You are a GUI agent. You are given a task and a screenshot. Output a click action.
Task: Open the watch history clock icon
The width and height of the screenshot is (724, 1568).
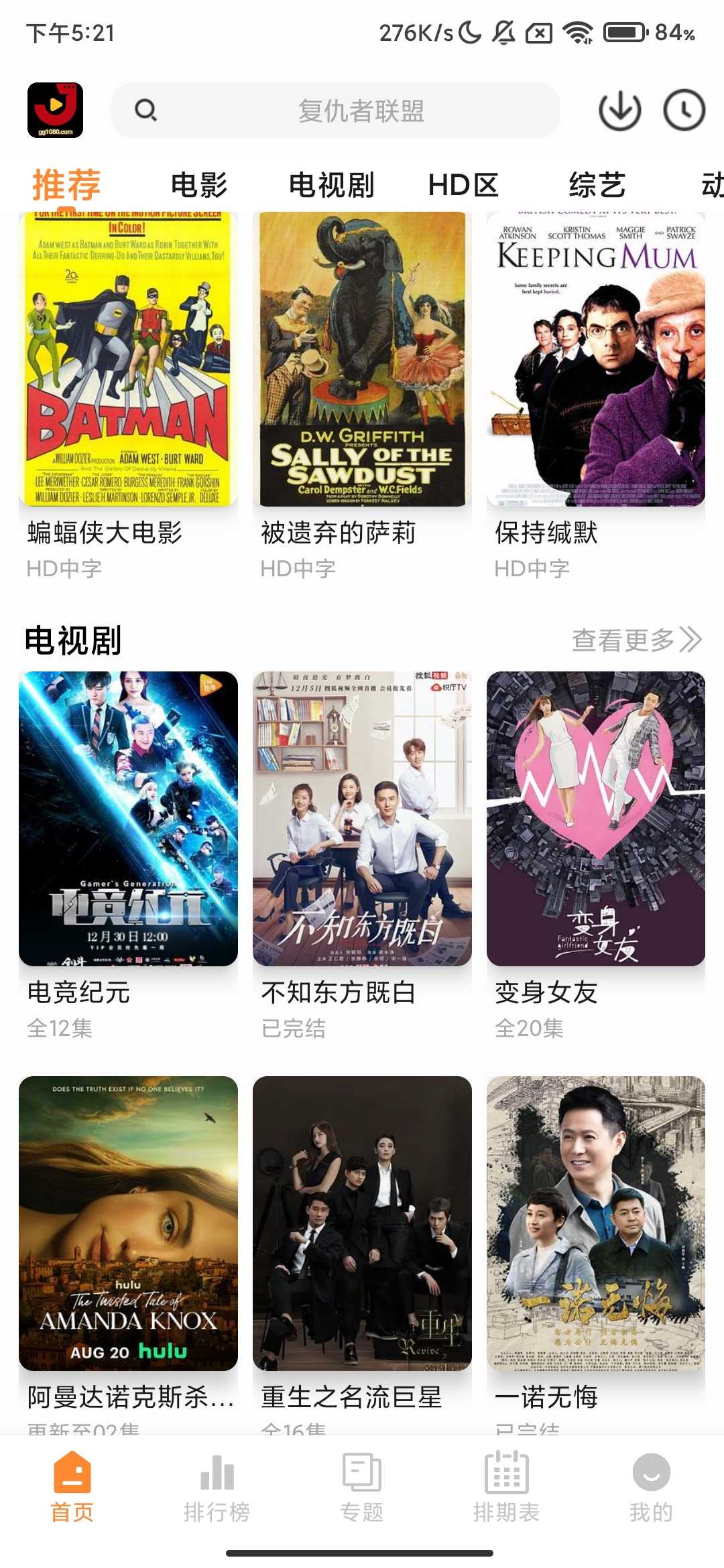pos(684,111)
